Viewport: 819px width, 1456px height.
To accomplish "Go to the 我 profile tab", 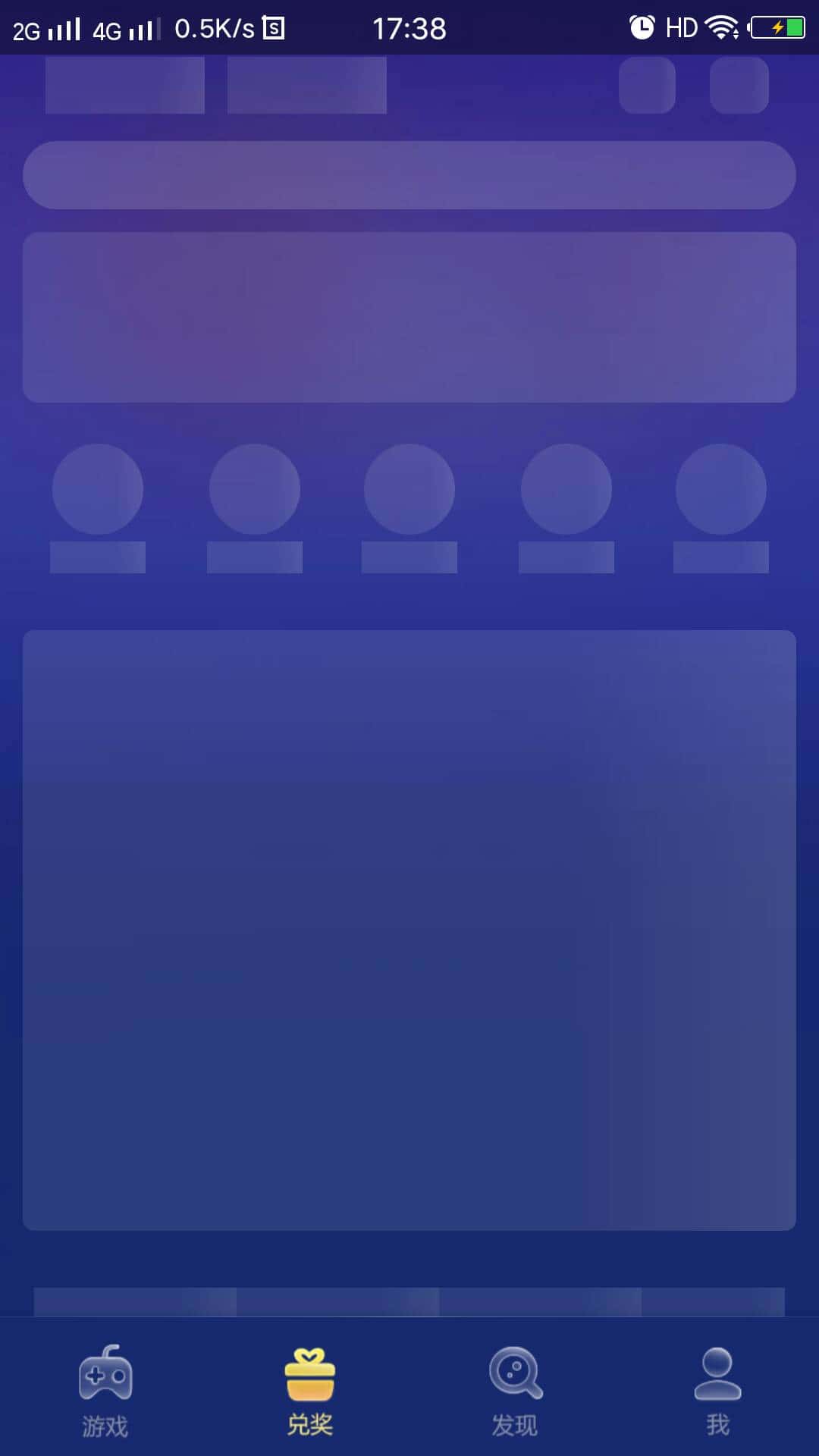I will (x=717, y=1389).
